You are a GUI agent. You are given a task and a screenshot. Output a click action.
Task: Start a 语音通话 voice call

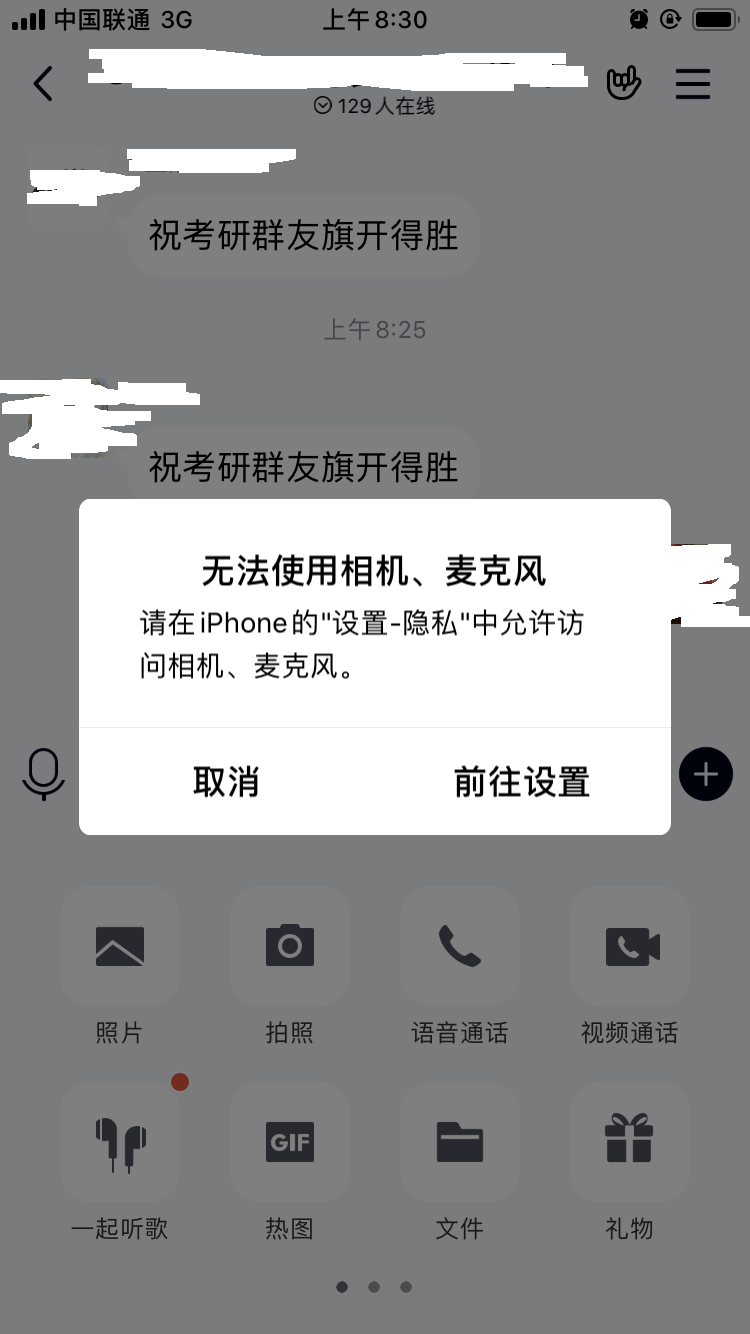pyautogui.click(x=460, y=946)
